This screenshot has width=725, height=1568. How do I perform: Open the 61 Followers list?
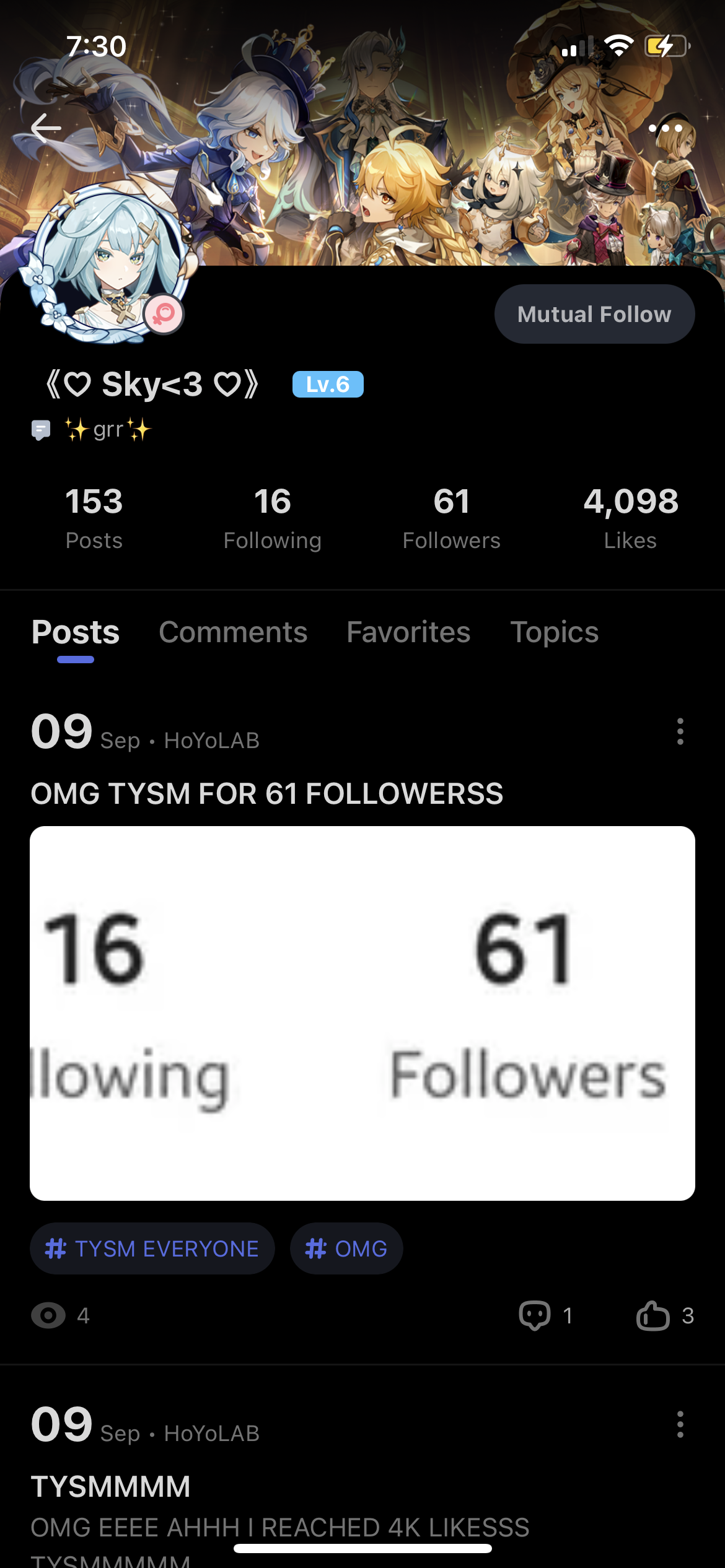[x=452, y=516]
